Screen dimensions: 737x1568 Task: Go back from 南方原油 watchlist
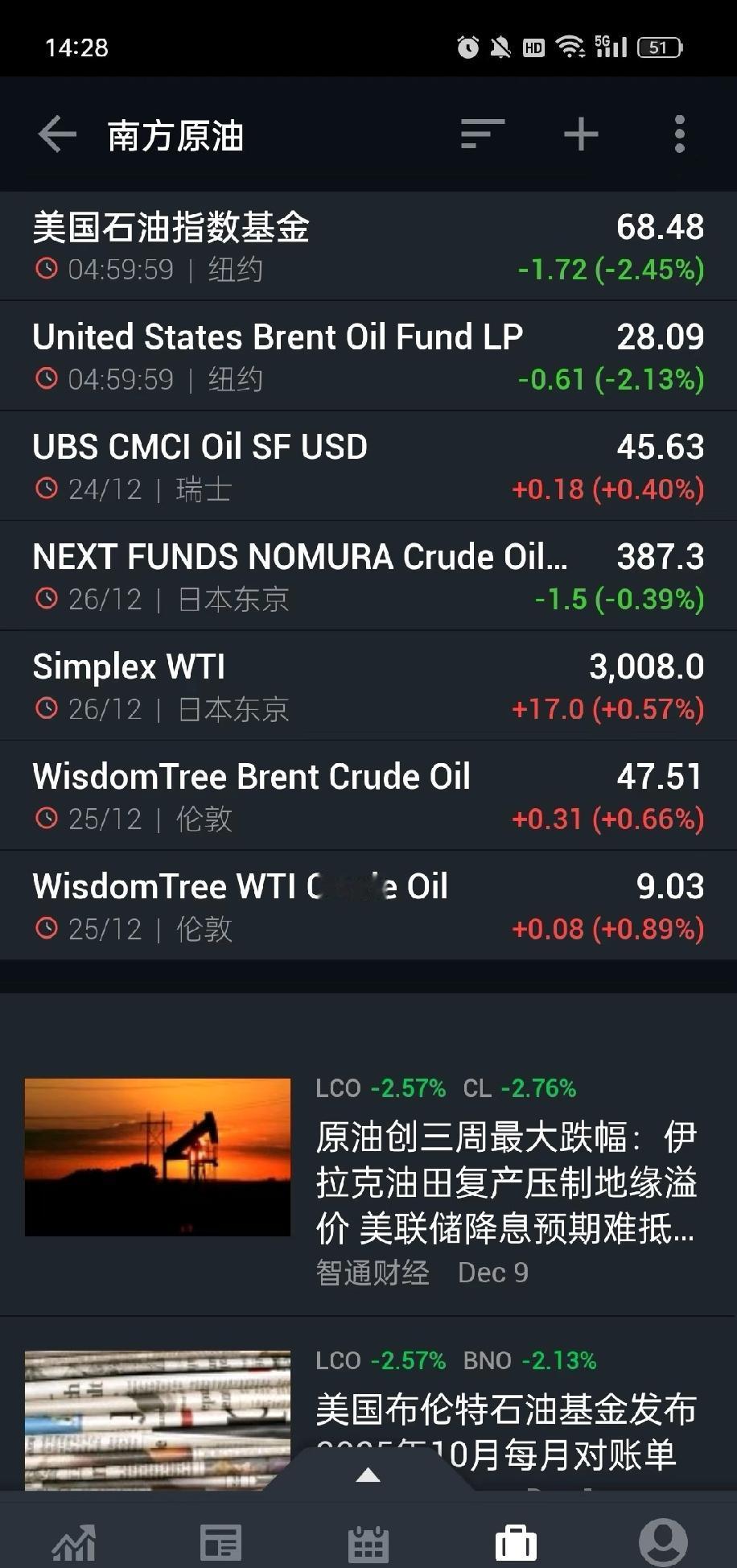(x=57, y=134)
